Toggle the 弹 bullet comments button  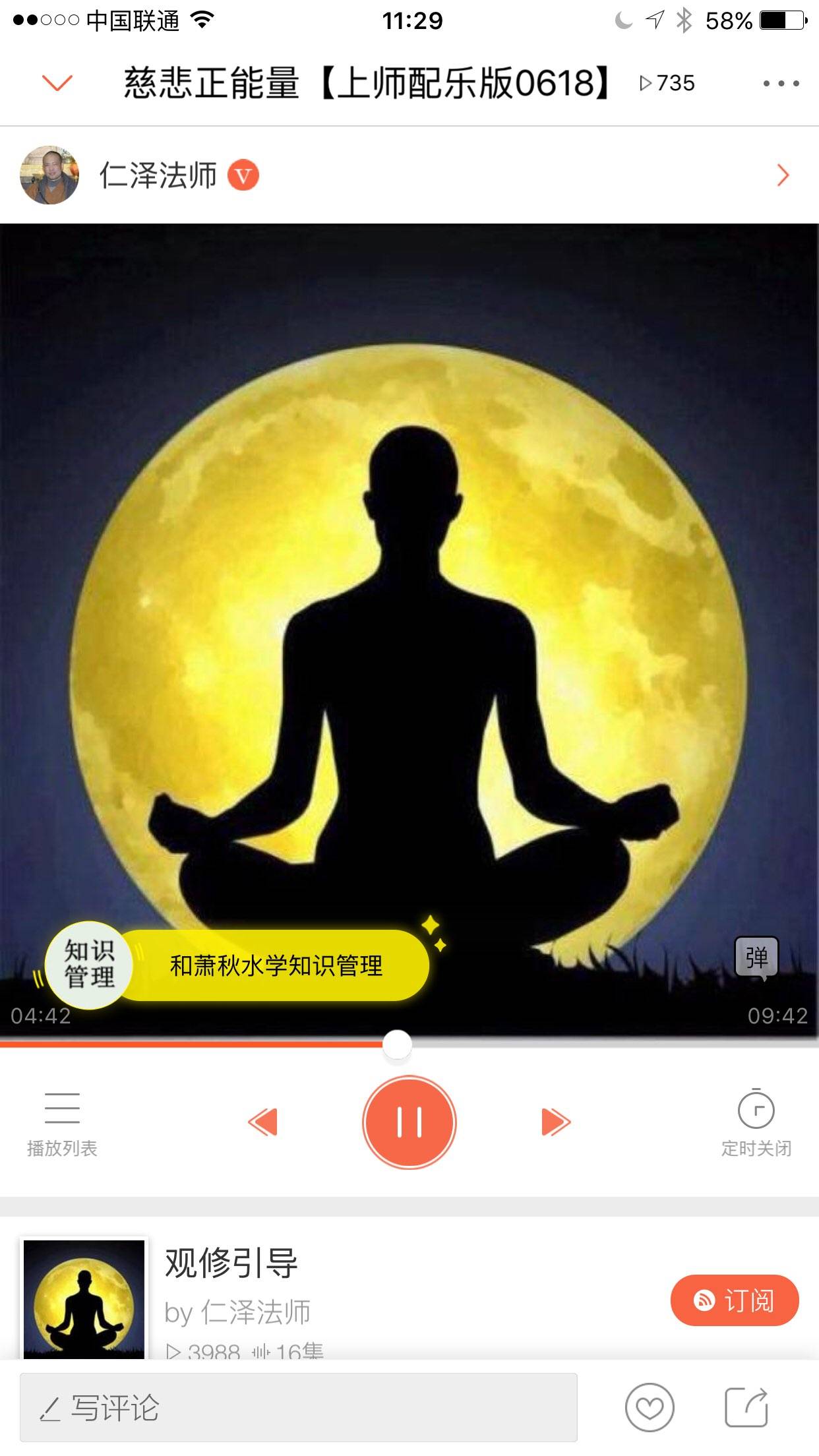[756, 957]
